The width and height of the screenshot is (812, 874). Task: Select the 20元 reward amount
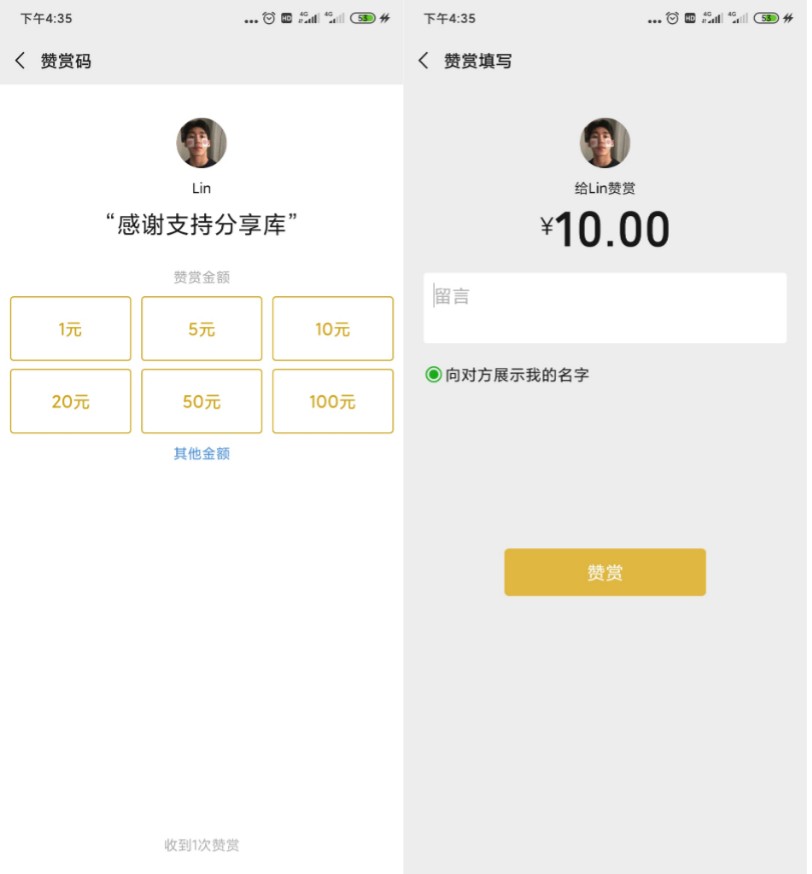[70, 402]
